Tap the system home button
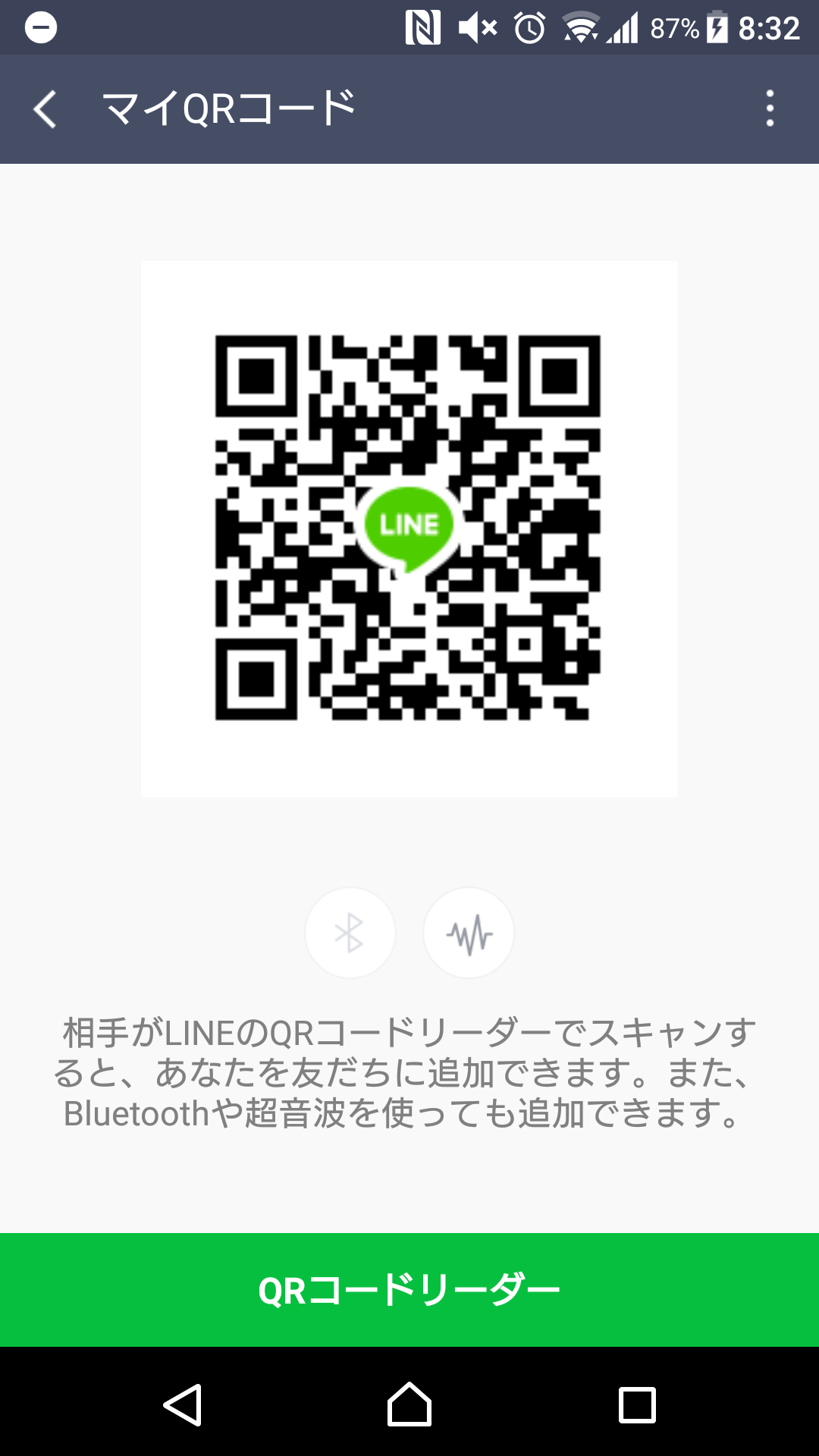Image resolution: width=819 pixels, height=1456 pixels. point(409,1404)
